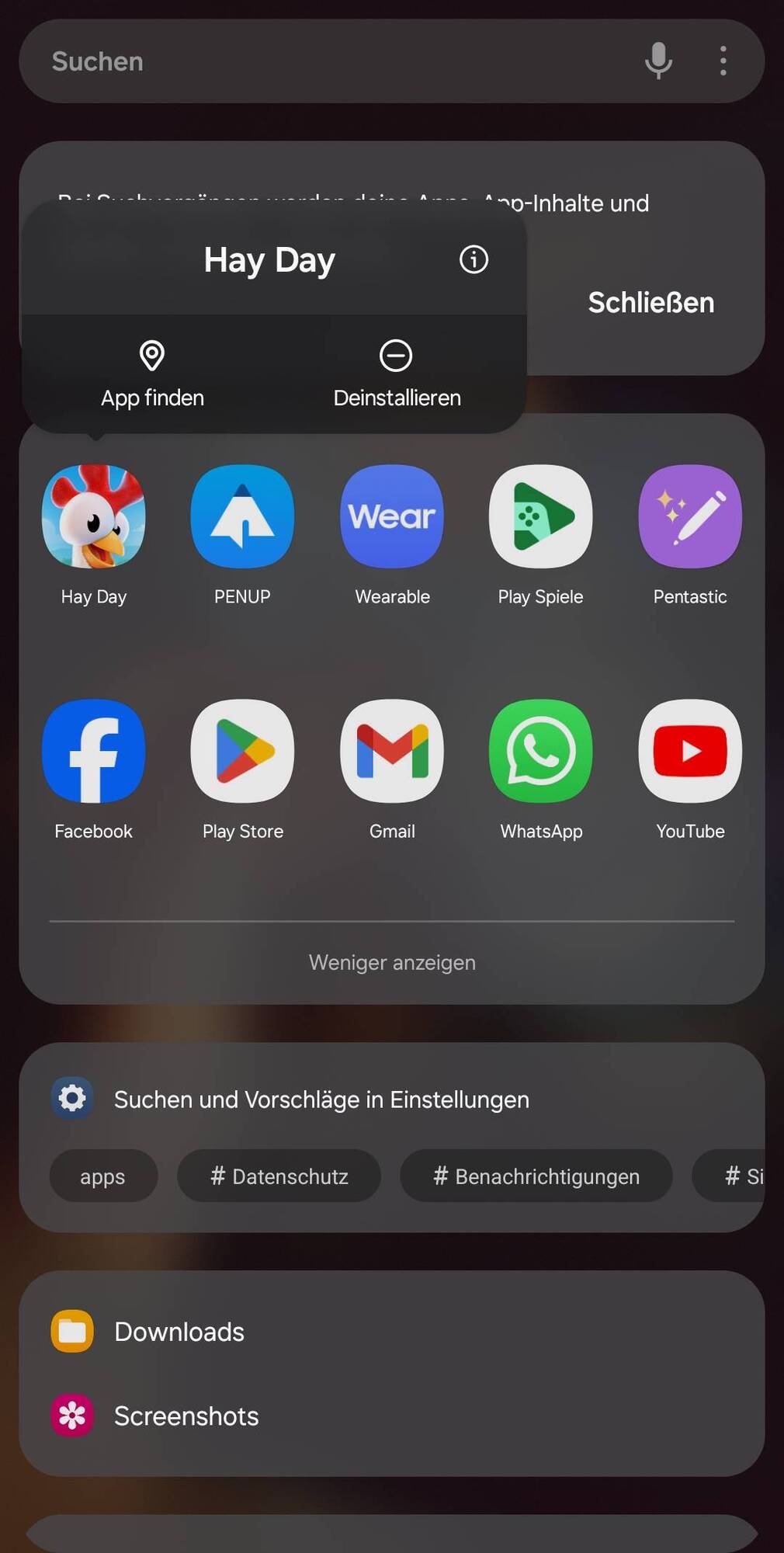Open Hay Day app info
The width and height of the screenshot is (784, 1553).
[474, 259]
